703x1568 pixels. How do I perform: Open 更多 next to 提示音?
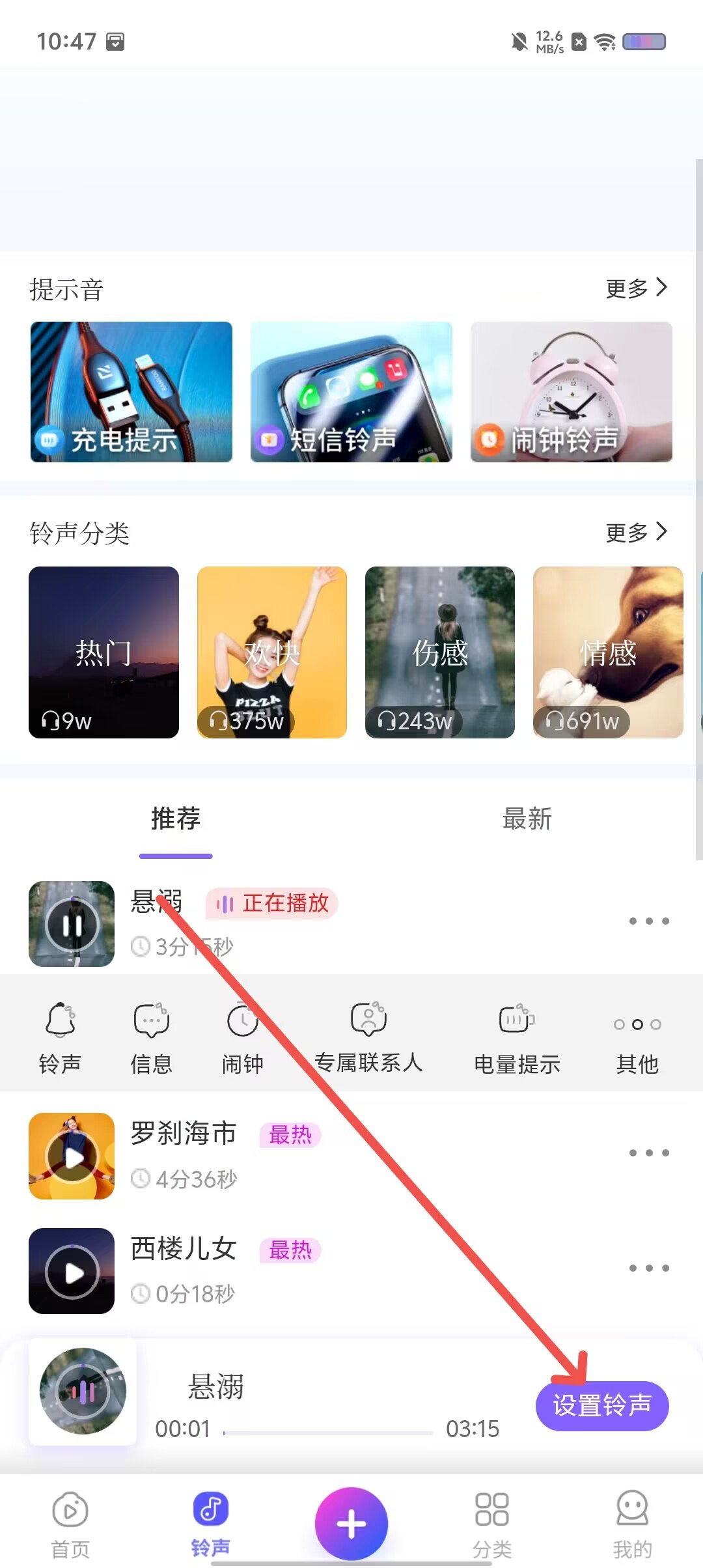click(636, 288)
